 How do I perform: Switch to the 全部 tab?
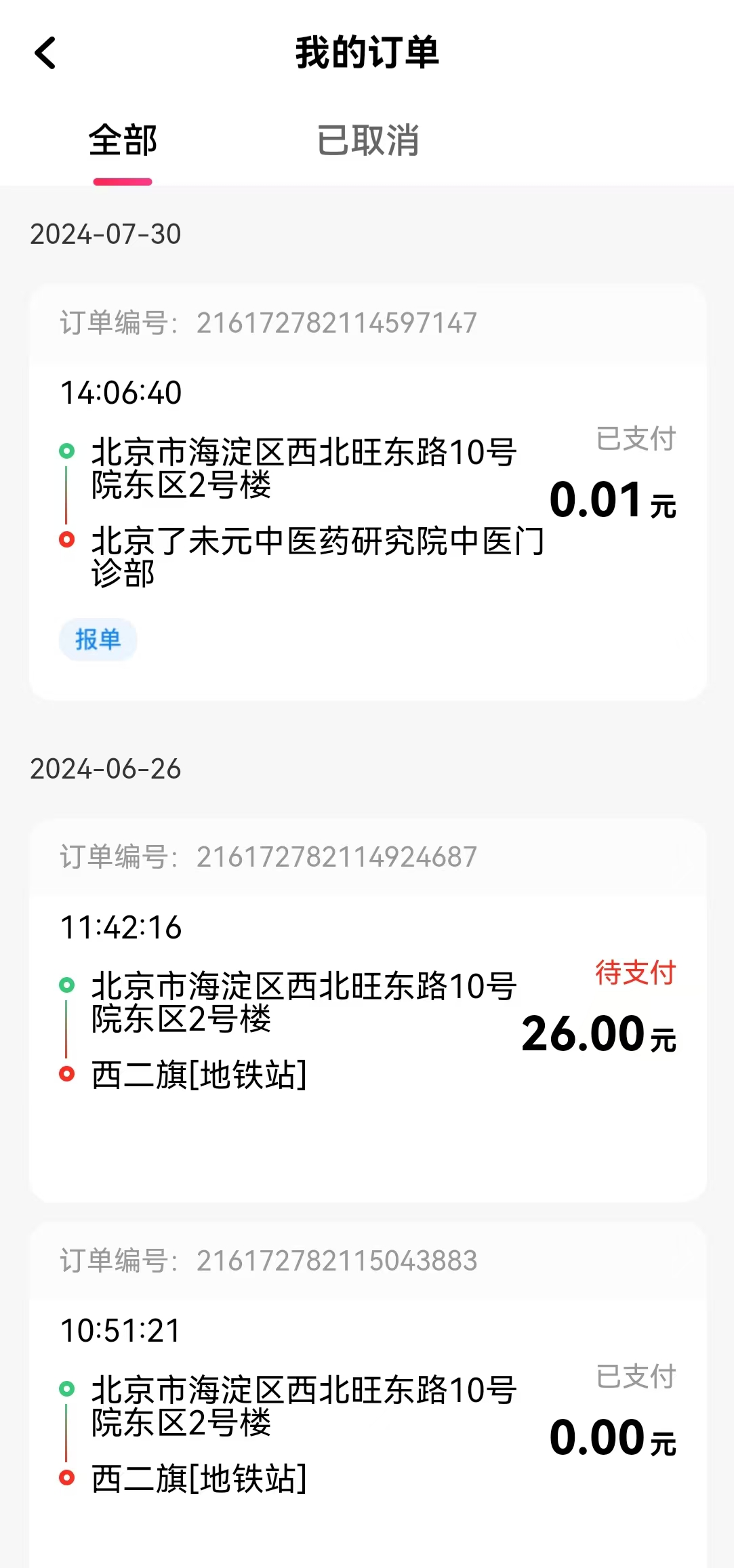point(123,141)
